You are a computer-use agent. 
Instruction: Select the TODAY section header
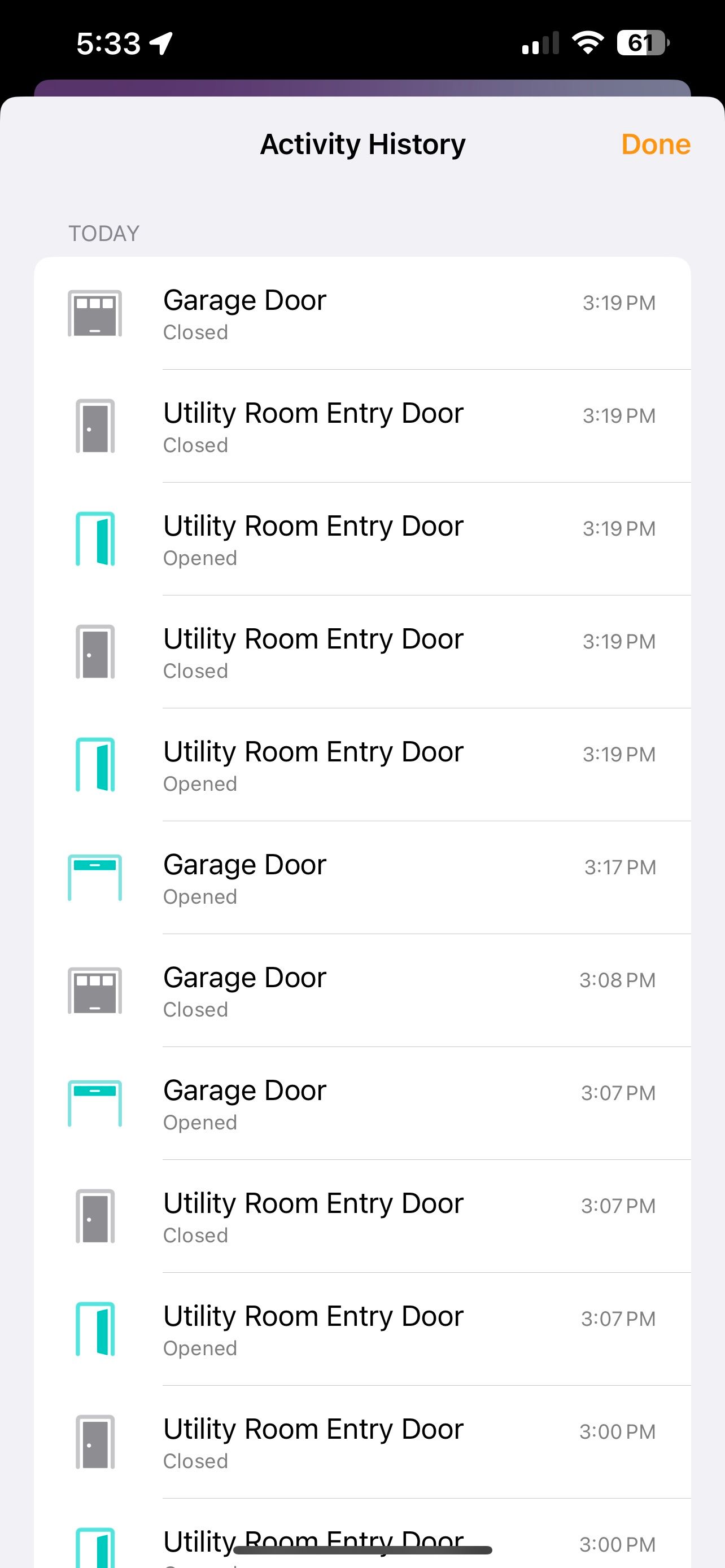point(103,233)
